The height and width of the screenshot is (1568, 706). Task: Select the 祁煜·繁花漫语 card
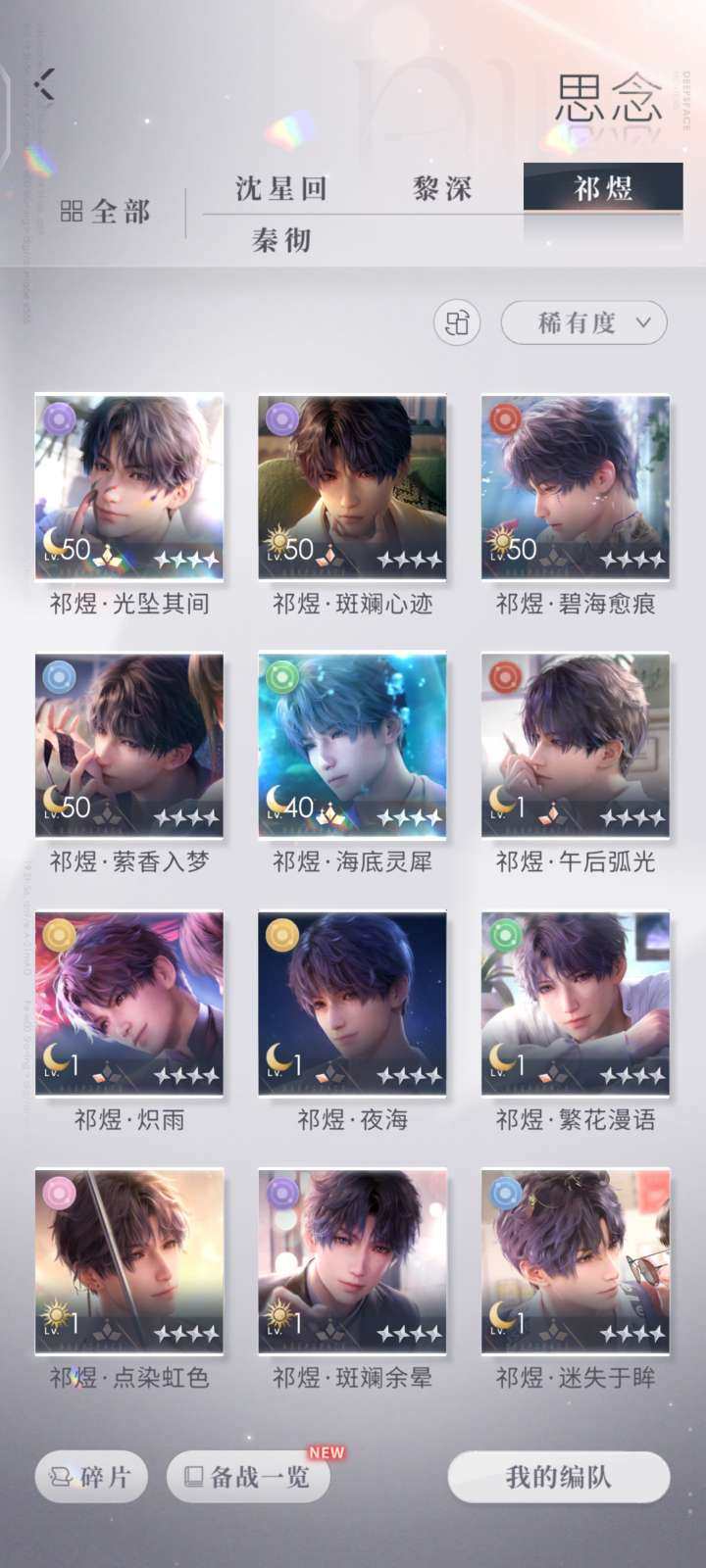[576, 1003]
